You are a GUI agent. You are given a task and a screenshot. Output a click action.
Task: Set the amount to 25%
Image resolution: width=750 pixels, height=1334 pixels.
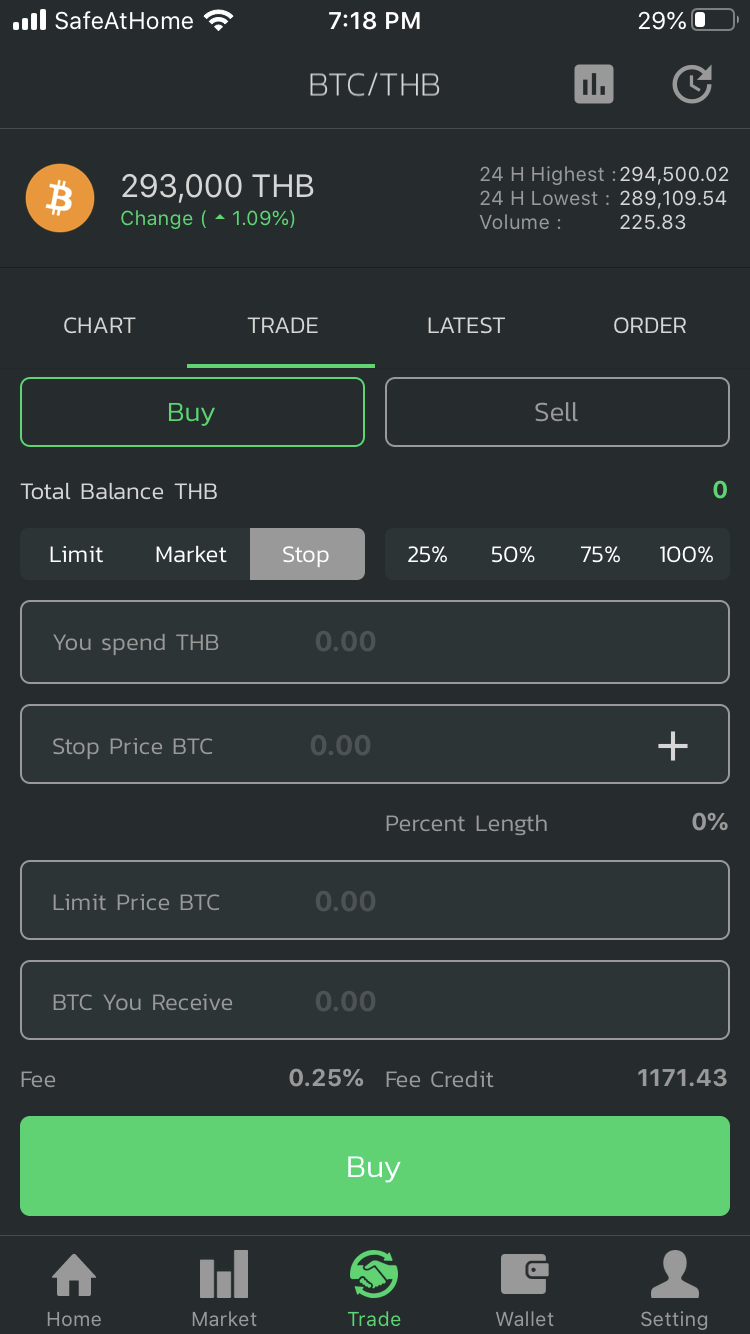[x=427, y=555]
